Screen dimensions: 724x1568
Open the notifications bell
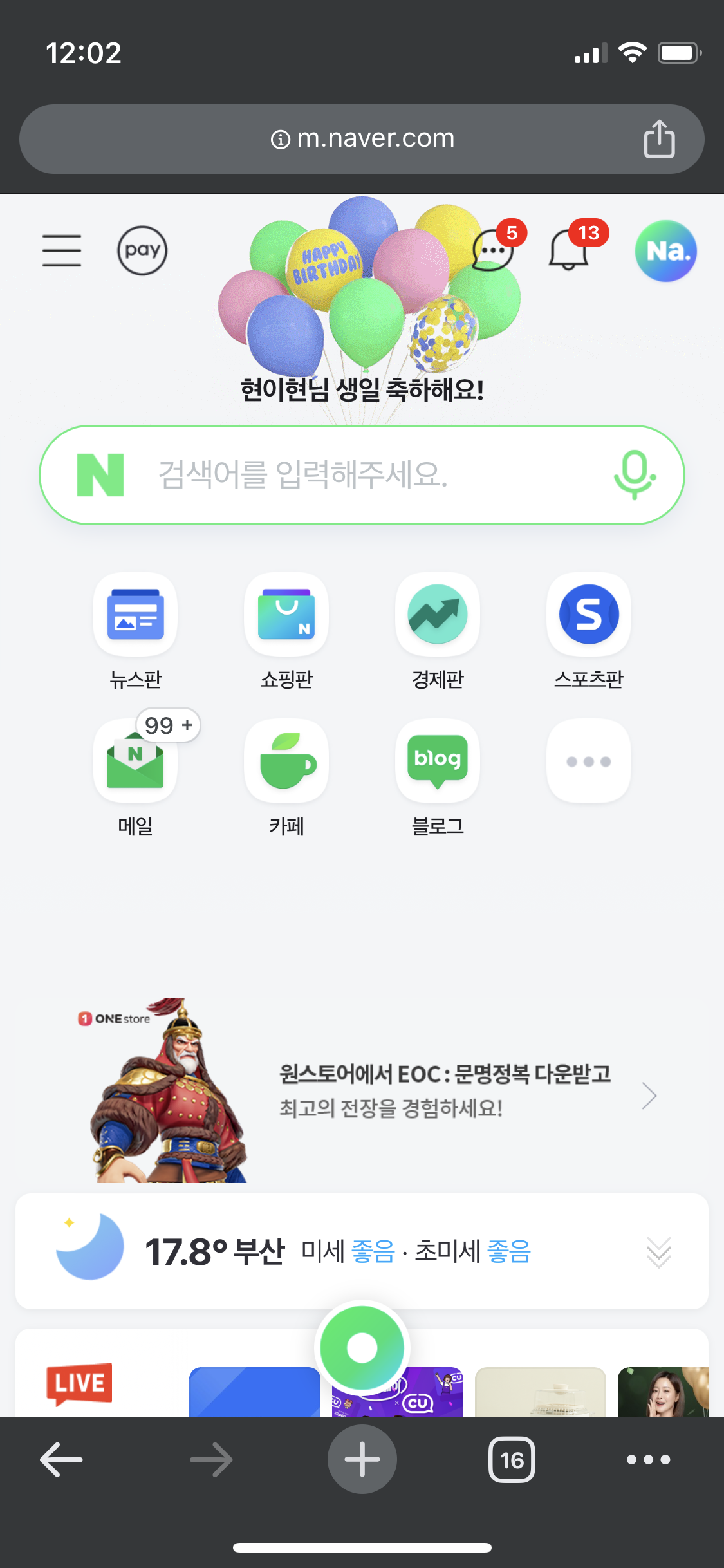[x=570, y=250]
